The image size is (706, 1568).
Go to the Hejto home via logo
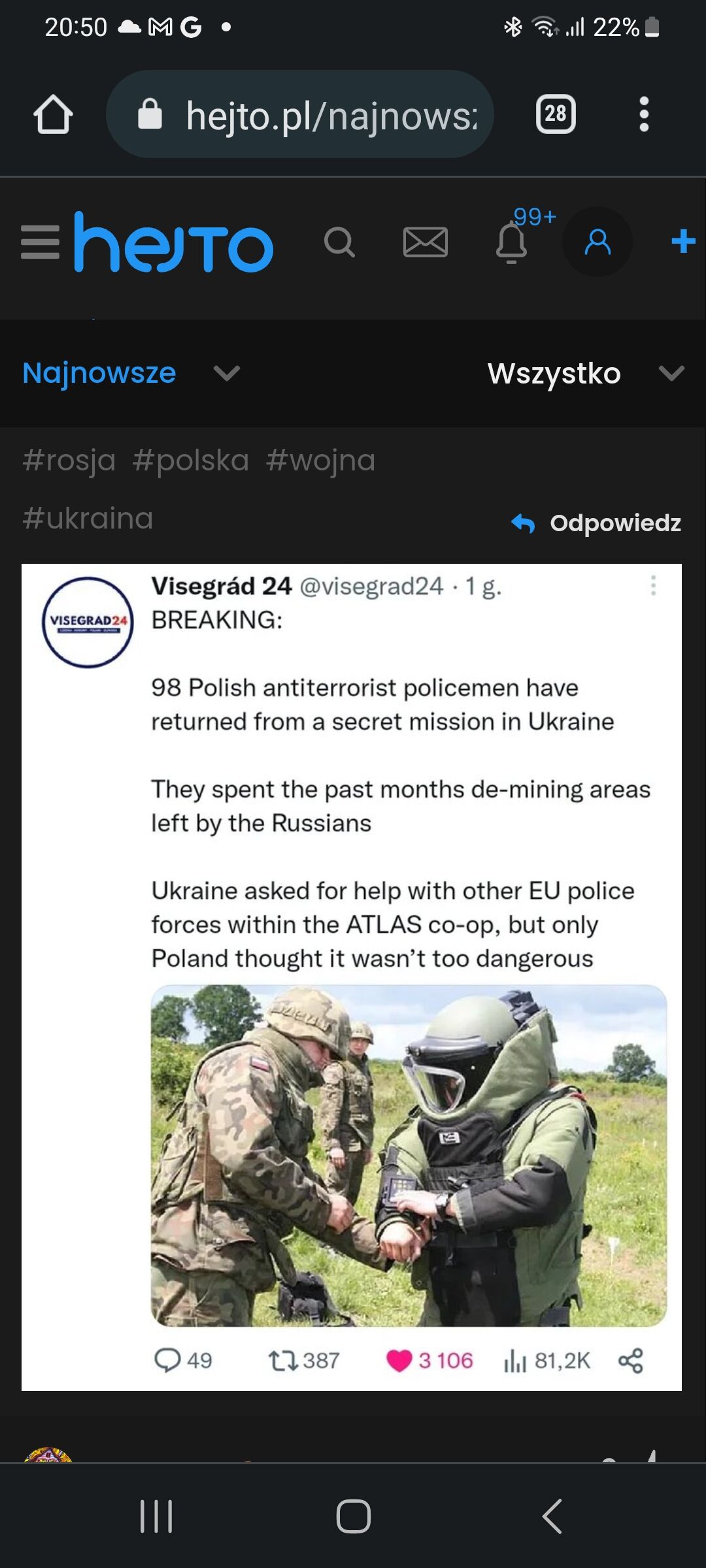coord(173,242)
